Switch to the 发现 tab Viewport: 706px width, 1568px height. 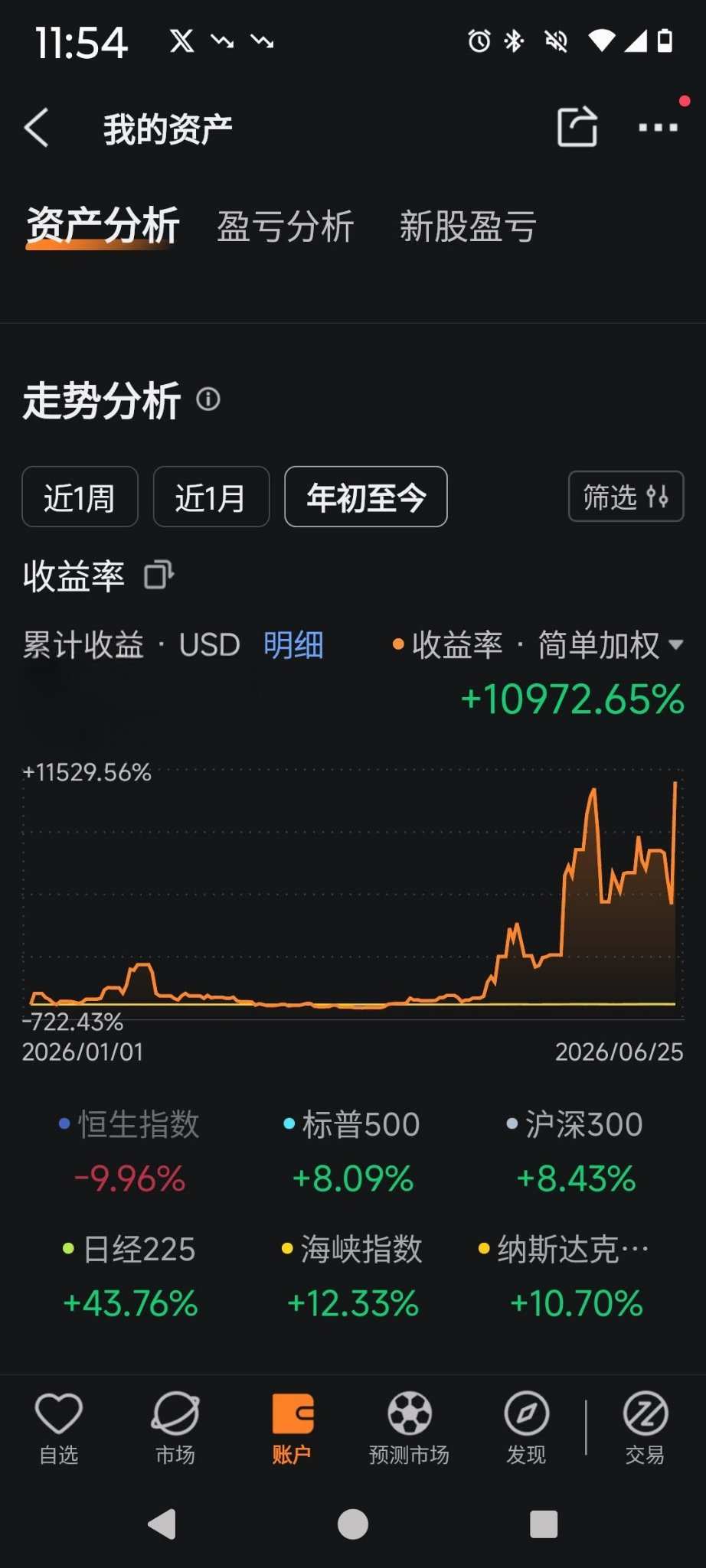[x=526, y=1428]
